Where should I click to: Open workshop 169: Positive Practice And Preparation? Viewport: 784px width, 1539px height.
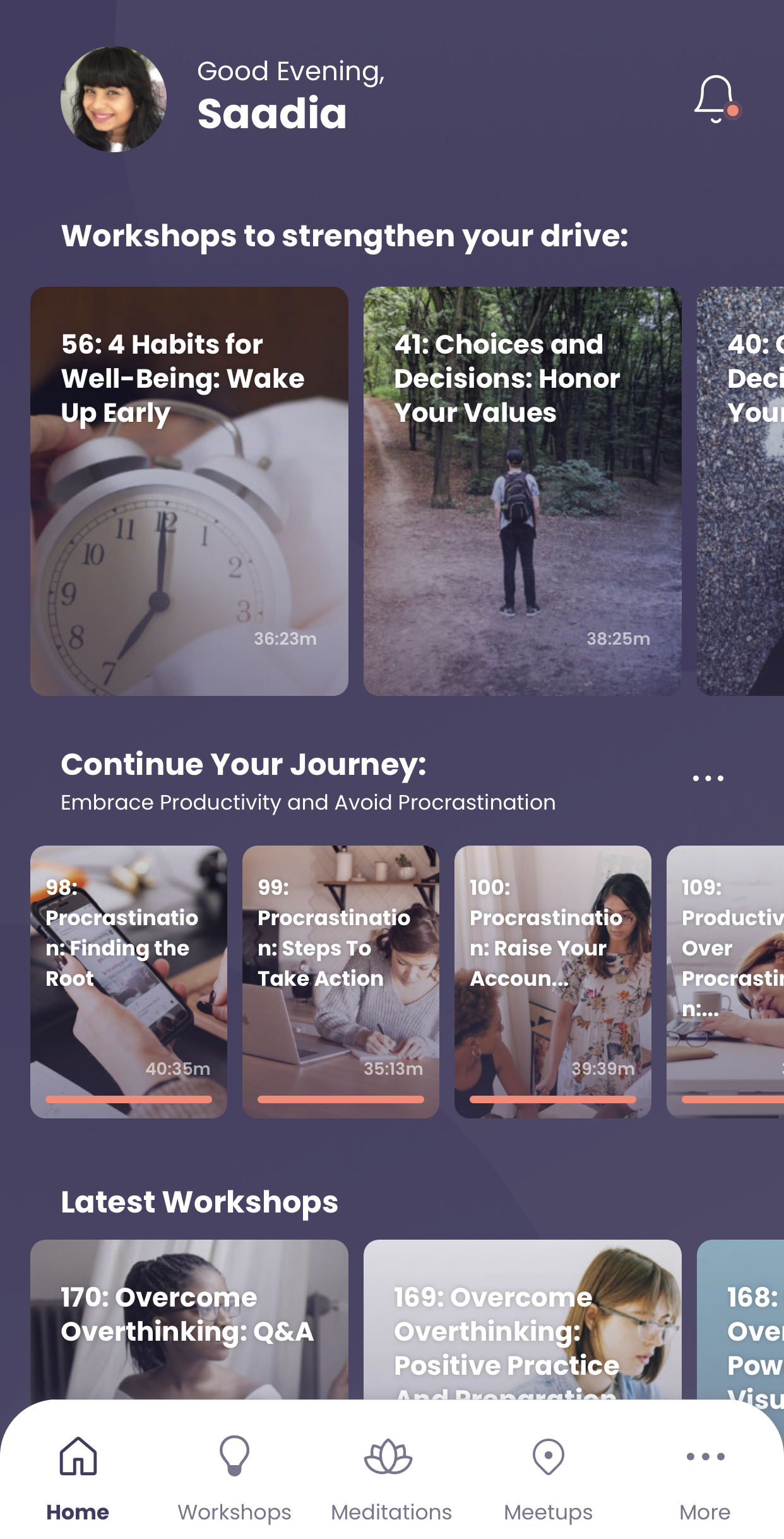click(522, 1320)
